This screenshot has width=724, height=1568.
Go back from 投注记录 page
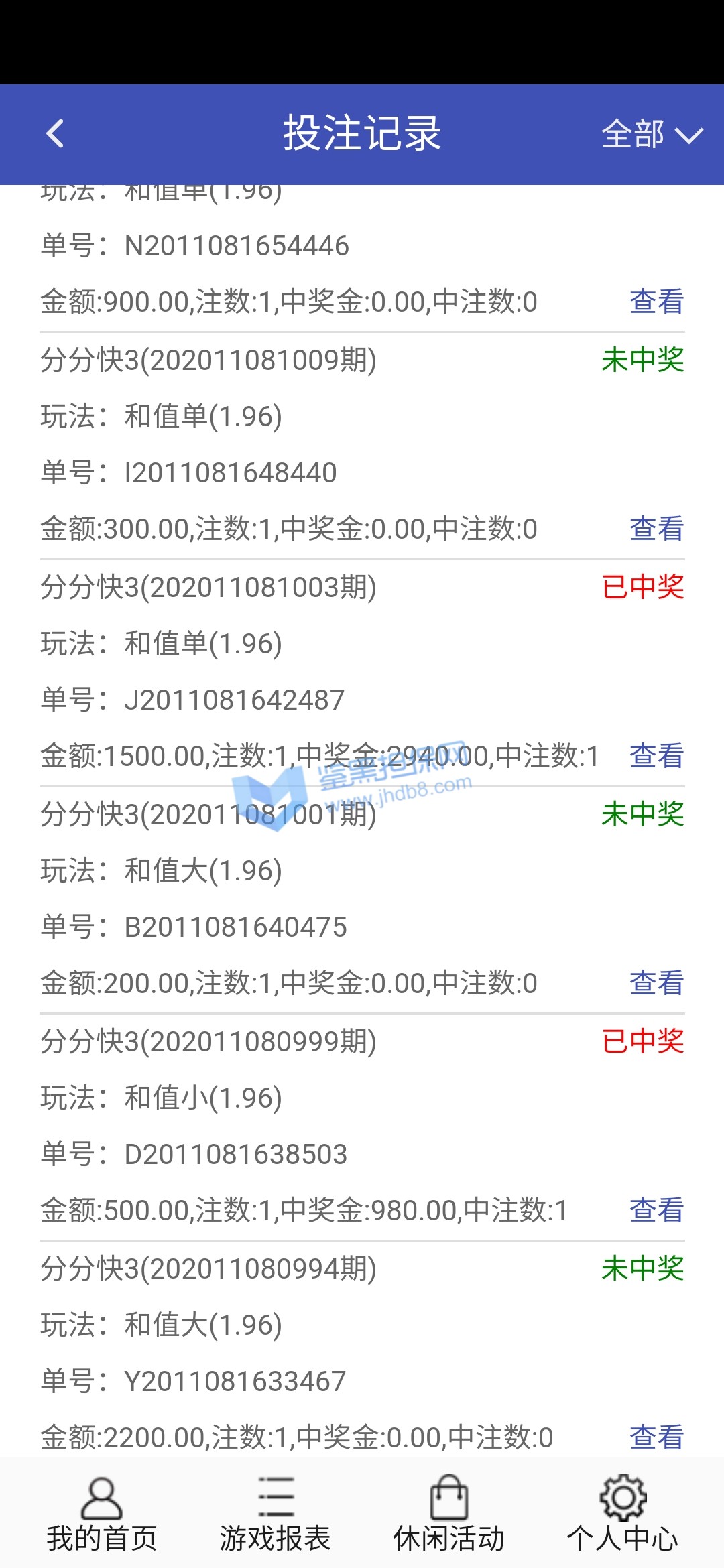(x=55, y=133)
